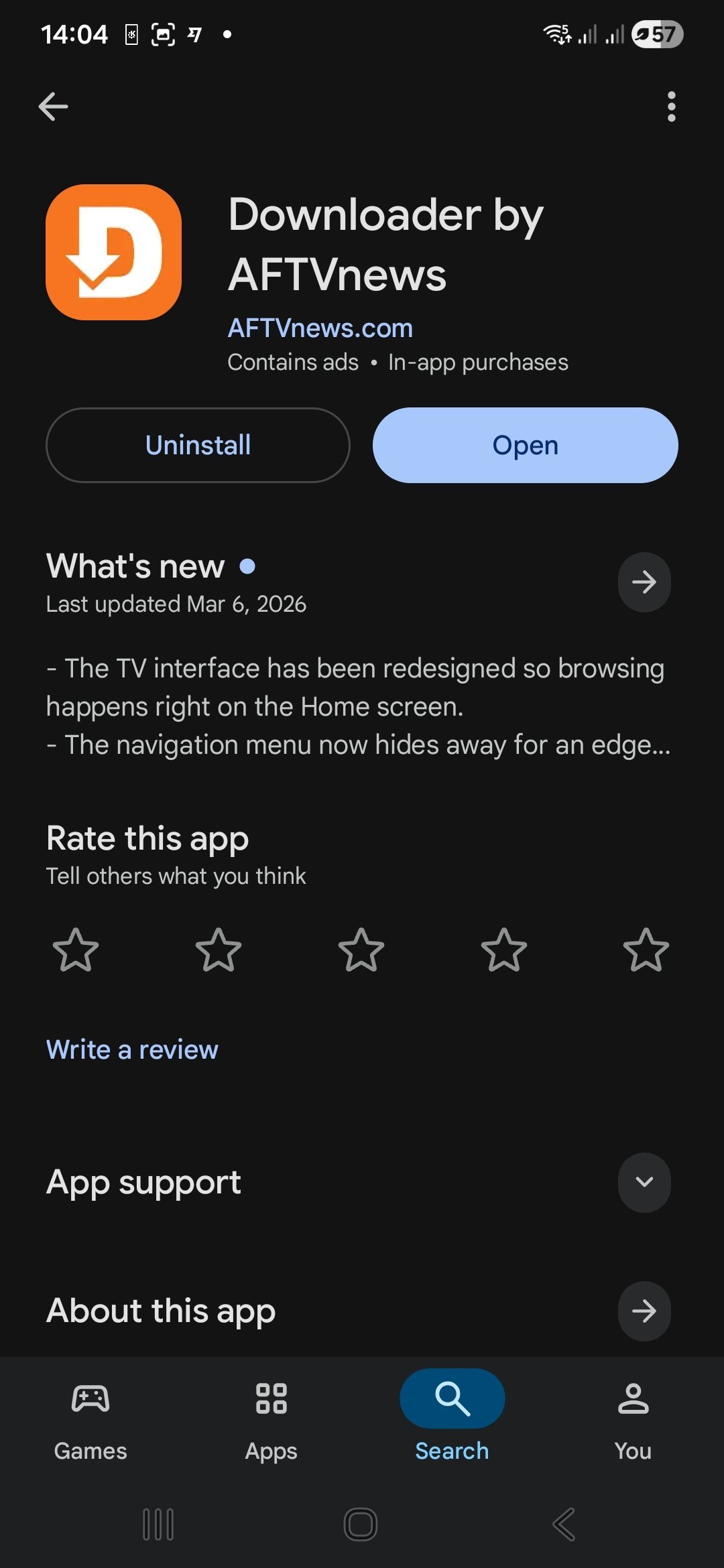Image resolution: width=724 pixels, height=1568 pixels.
Task: Tap Uninstall for Downloader app
Action: 197,445
